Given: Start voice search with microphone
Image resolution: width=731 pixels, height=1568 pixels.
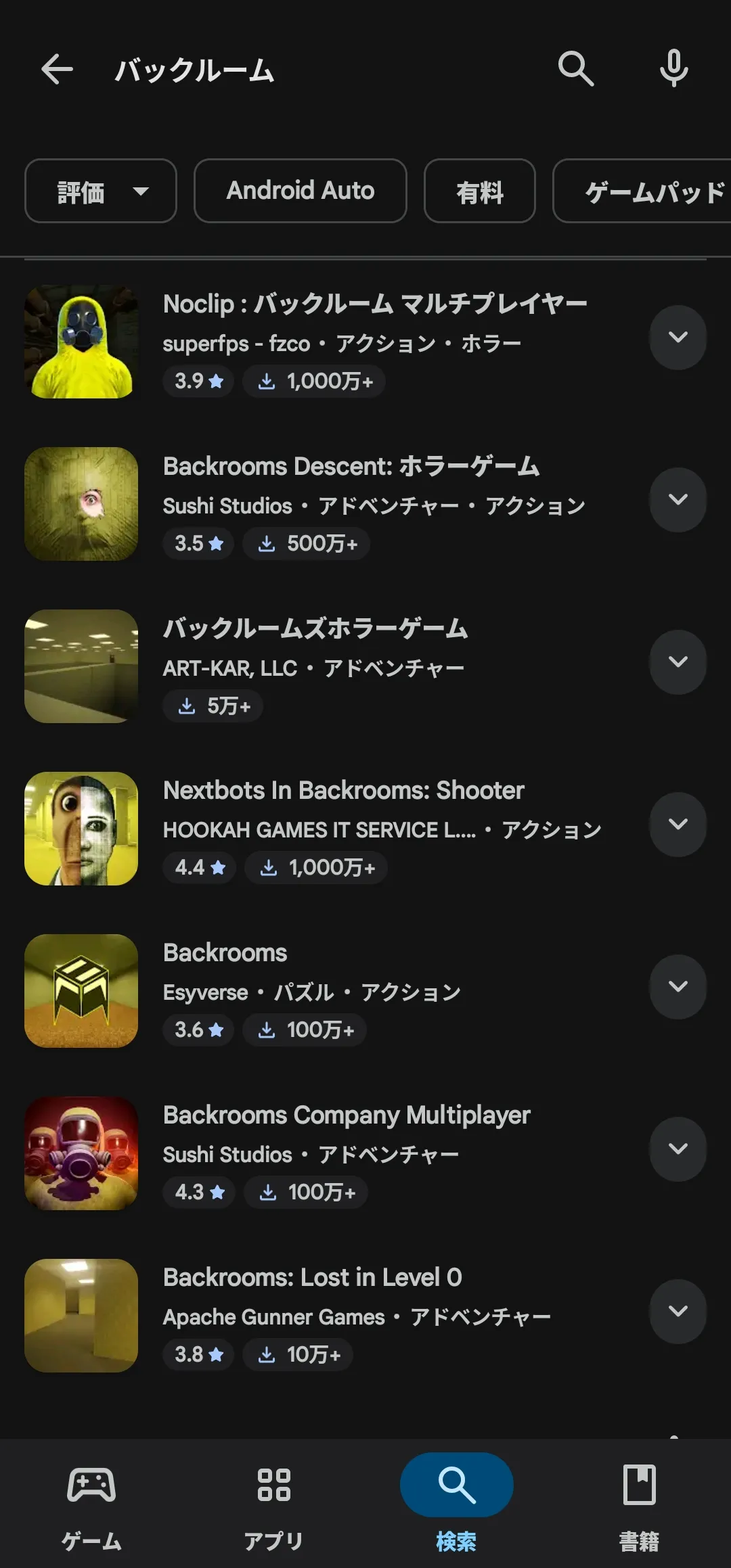Looking at the screenshot, I should tap(673, 69).
